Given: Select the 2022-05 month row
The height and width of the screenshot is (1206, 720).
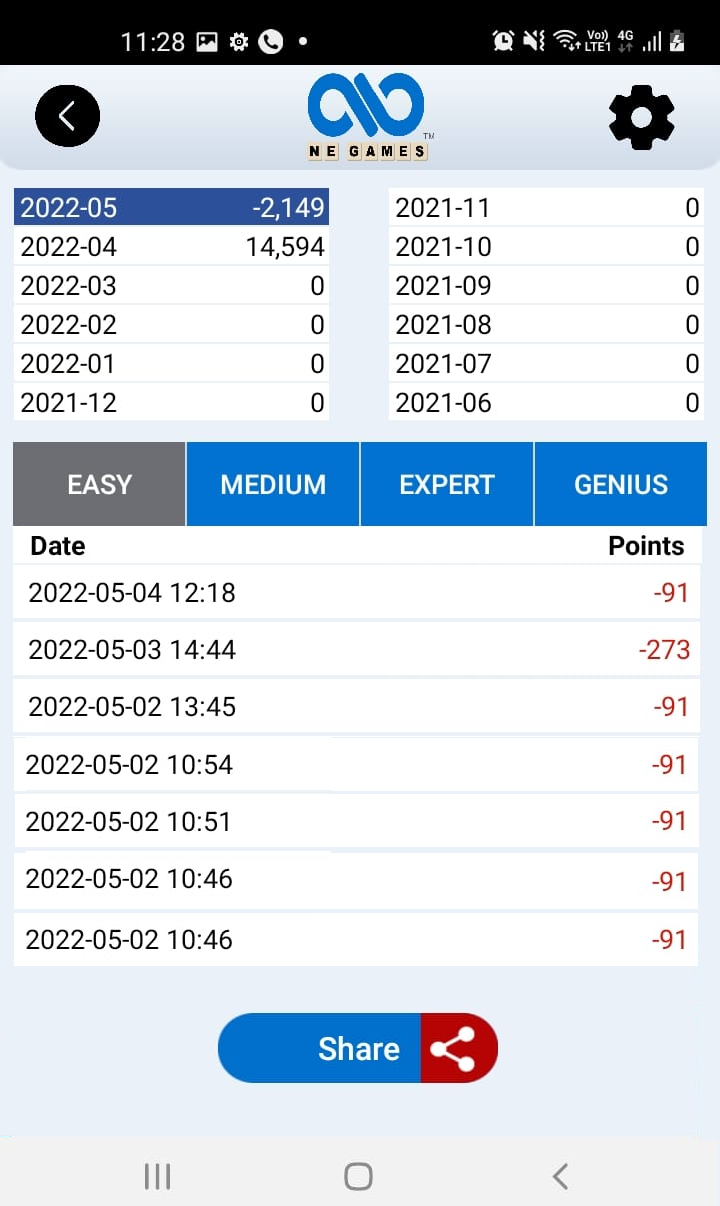Looking at the screenshot, I should [x=172, y=208].
